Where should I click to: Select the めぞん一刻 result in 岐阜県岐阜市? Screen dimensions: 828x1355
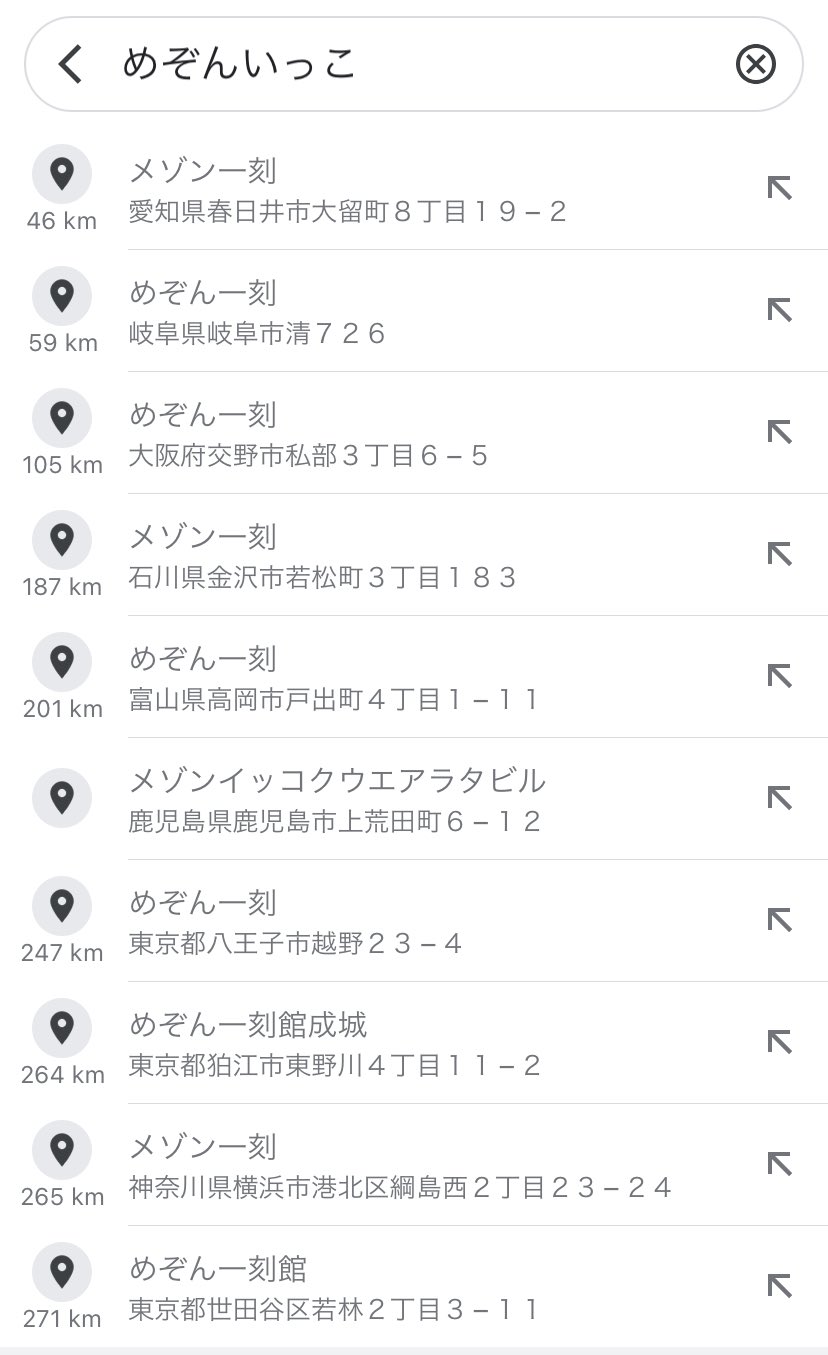click(414, 311)
